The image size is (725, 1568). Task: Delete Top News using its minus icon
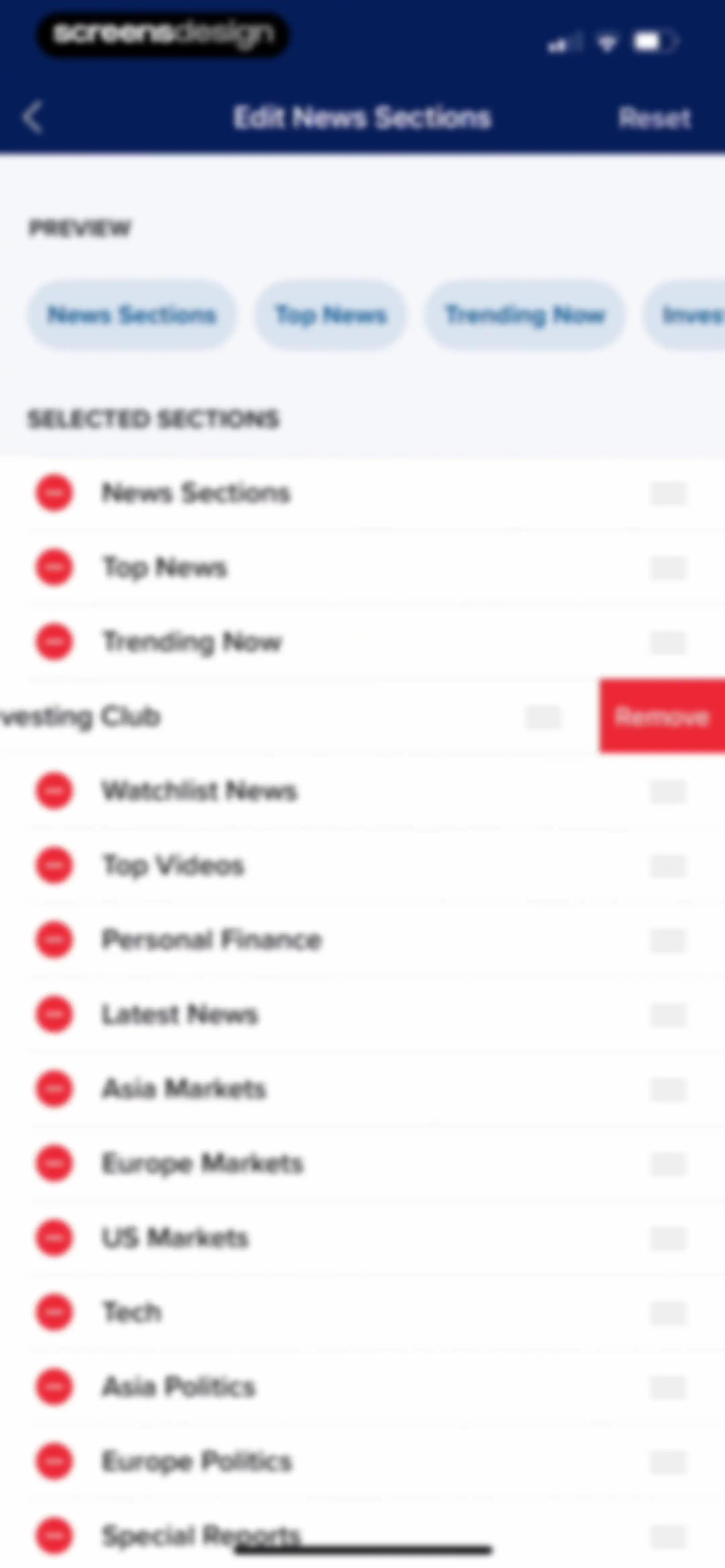tap(54, 567)
